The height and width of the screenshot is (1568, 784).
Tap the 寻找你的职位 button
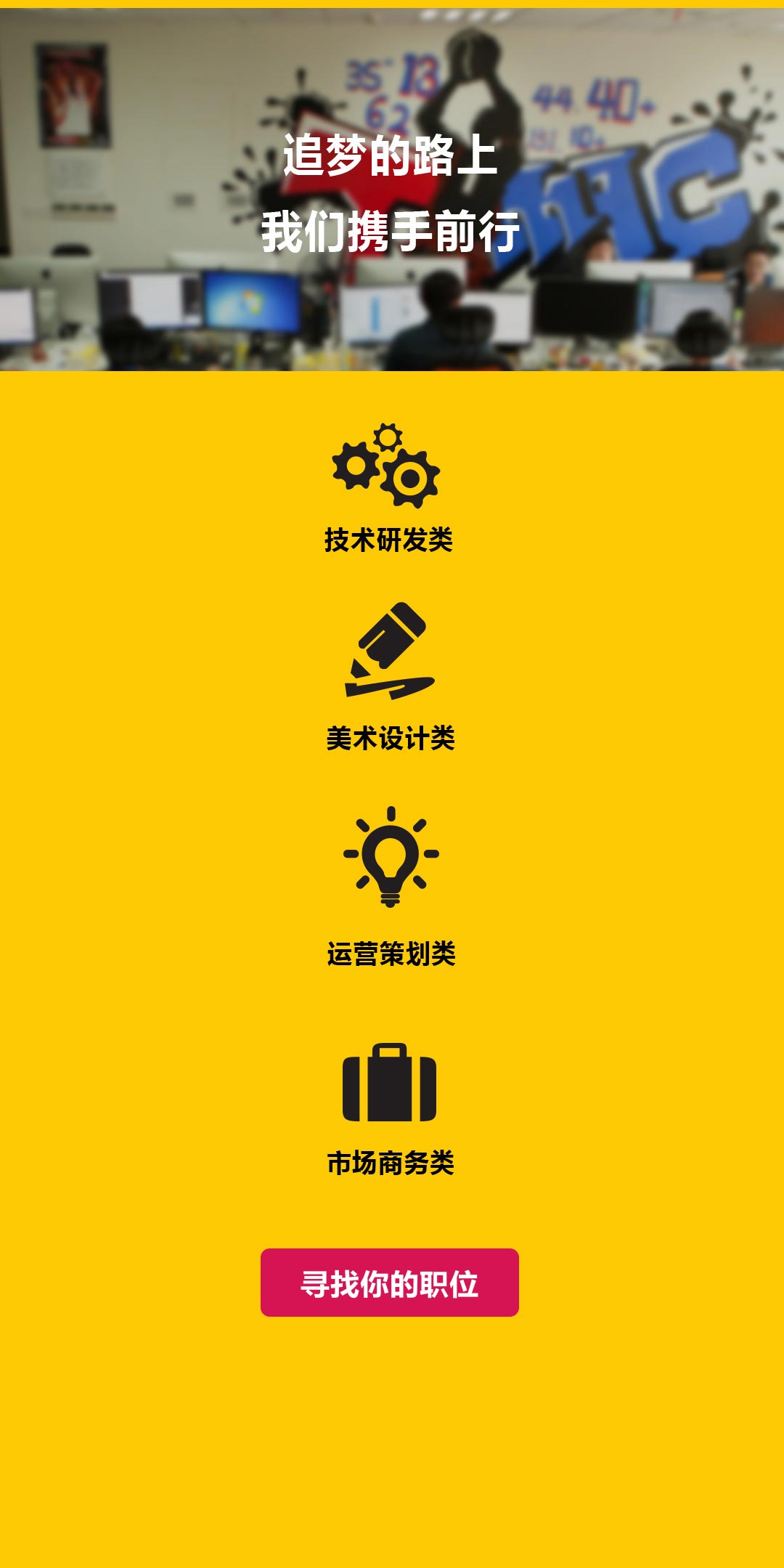pyautogui.click(x=390, y=1283)
